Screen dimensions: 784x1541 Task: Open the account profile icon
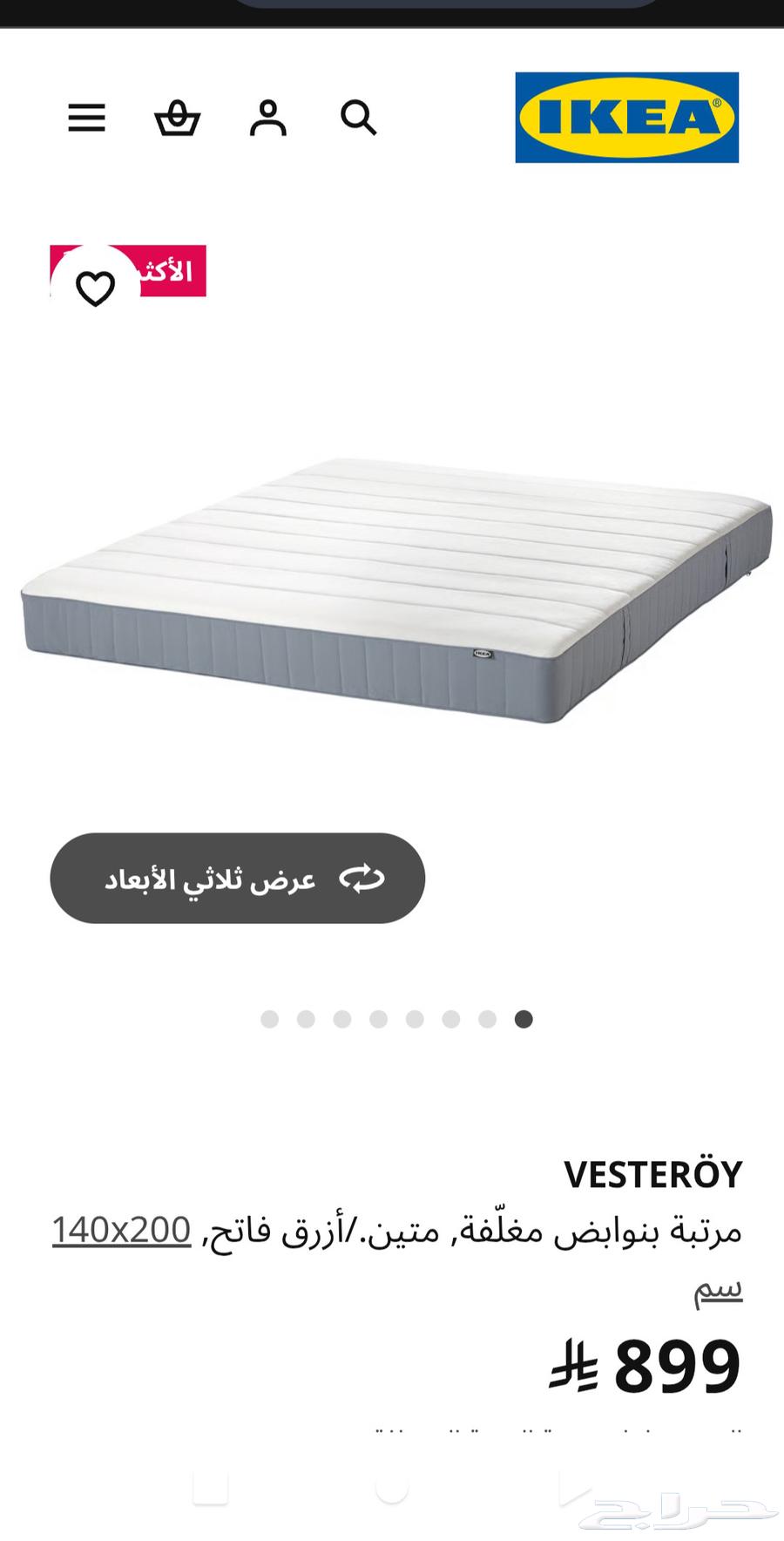269,119
